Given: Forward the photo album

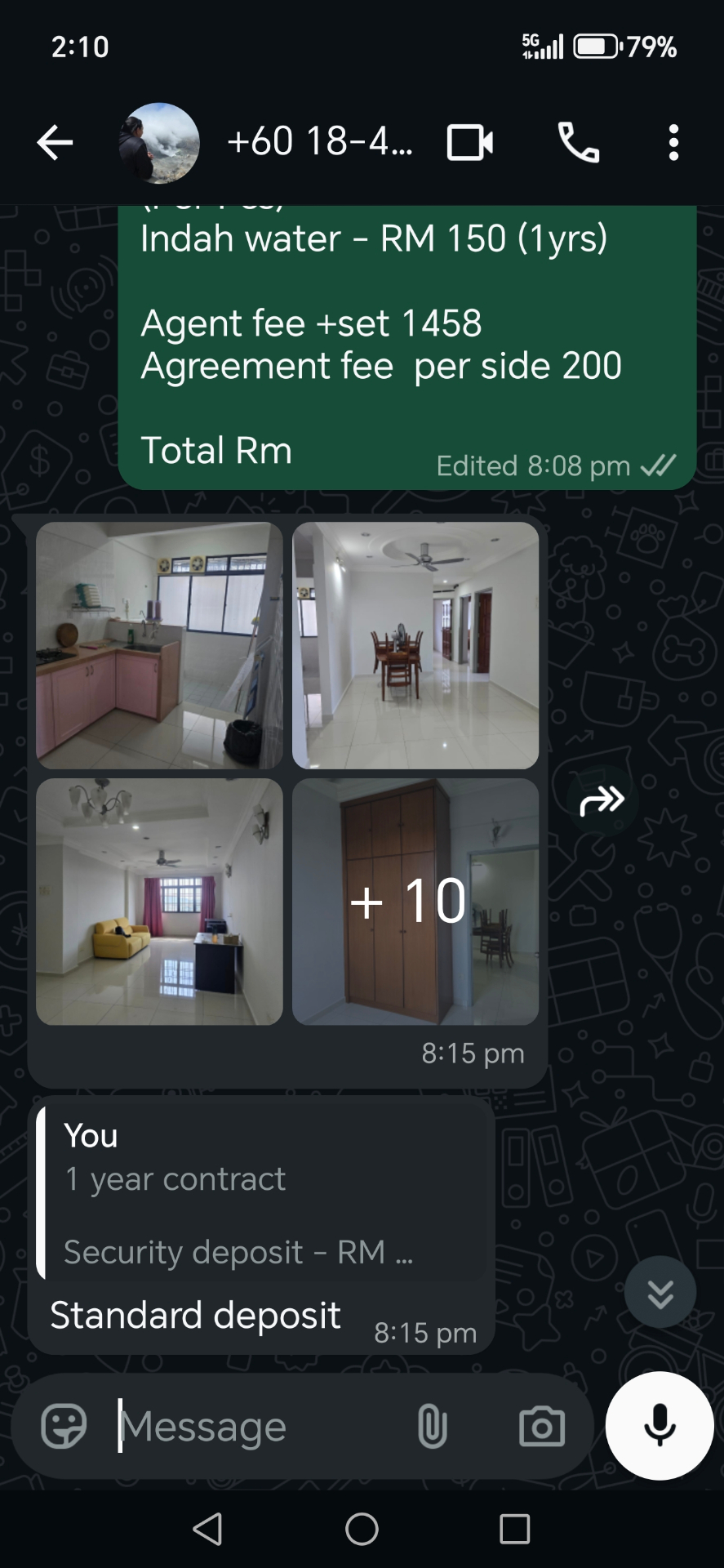Looking at the screenshot, I should click(602, 800).
